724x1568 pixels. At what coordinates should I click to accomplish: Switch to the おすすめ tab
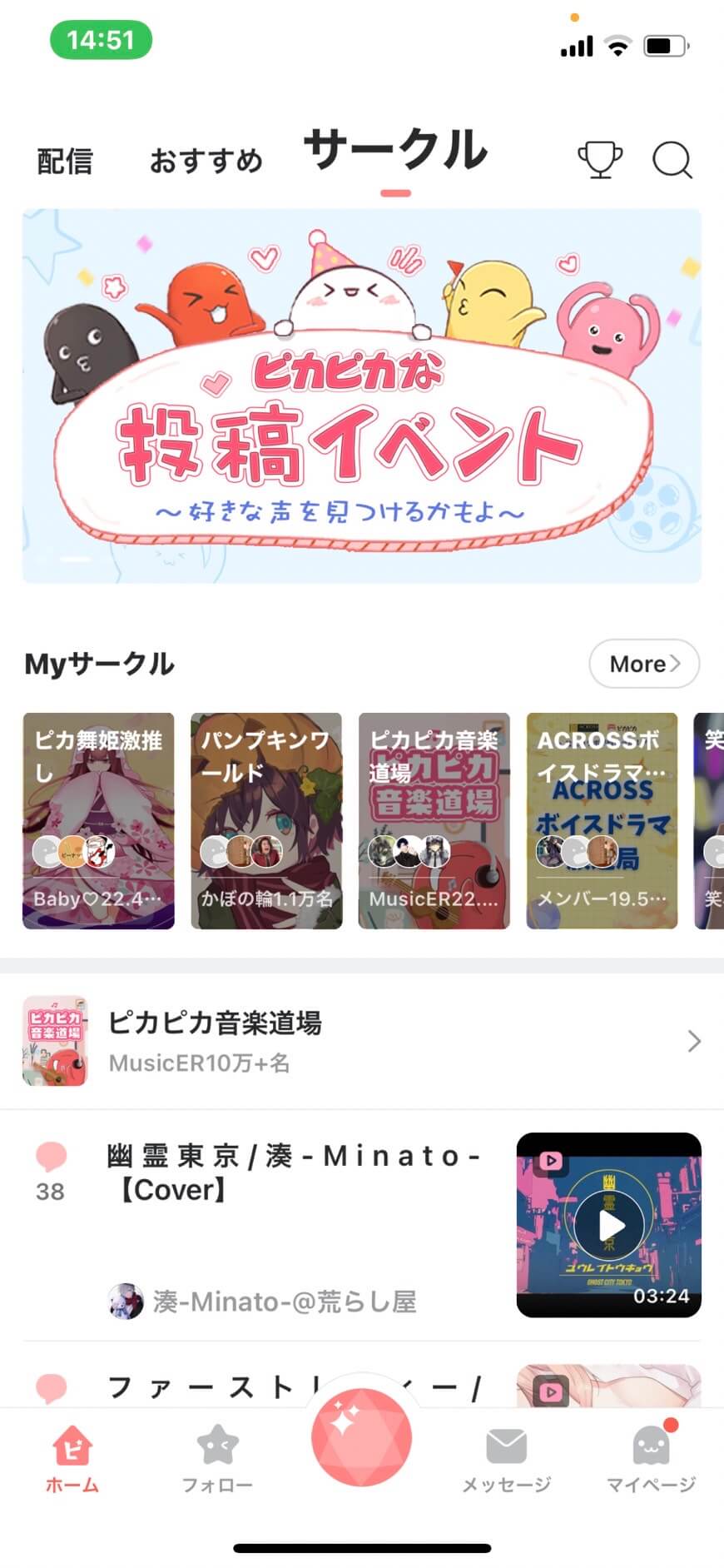pos(206,160)
